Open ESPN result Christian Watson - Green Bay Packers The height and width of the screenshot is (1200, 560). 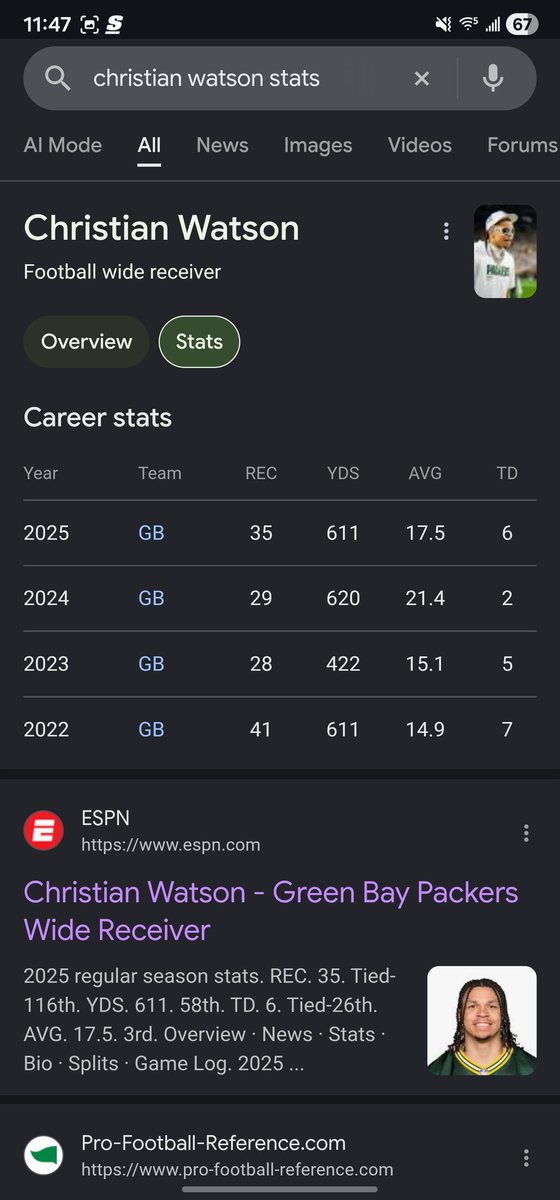click(x=271, y=911)
